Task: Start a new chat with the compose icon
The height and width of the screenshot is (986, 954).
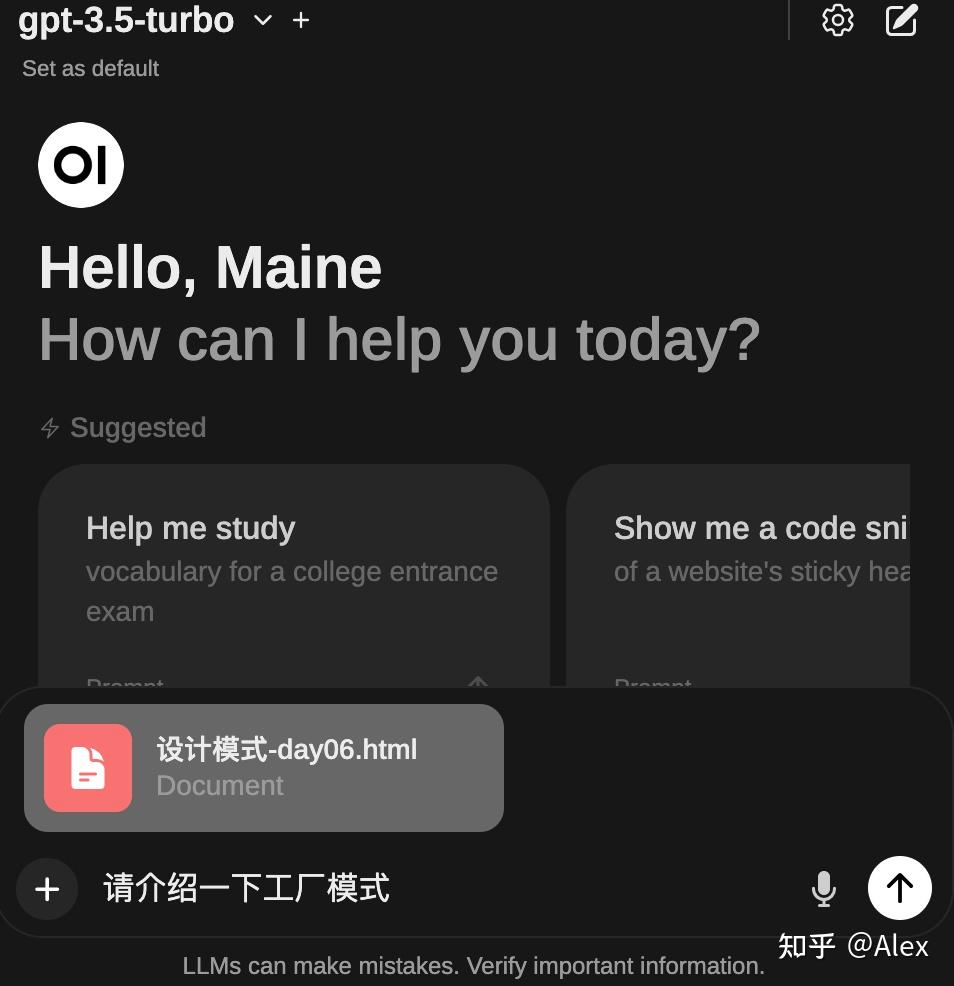Action: pyautogui.click(x=901, y=20)
